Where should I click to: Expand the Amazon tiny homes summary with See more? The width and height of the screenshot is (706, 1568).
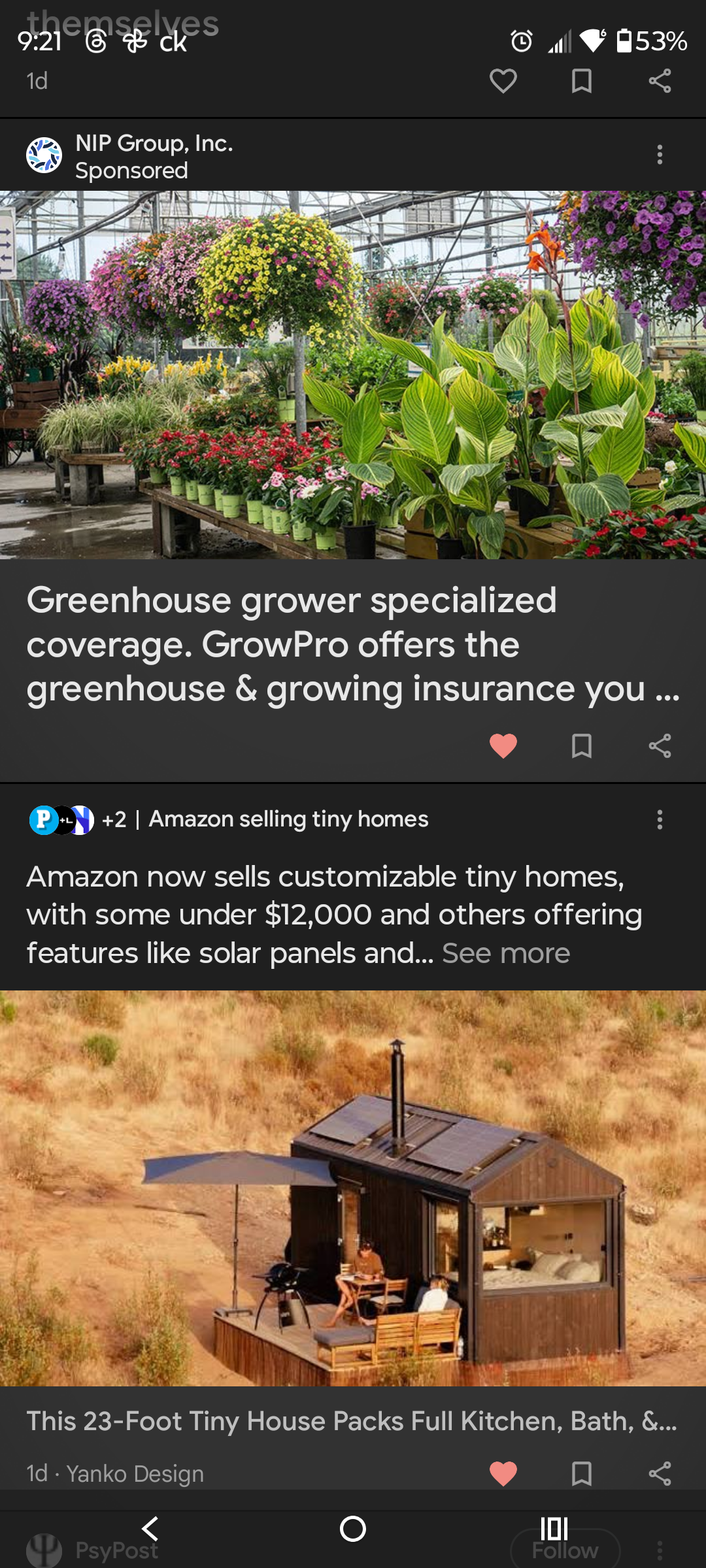point(505,953)
